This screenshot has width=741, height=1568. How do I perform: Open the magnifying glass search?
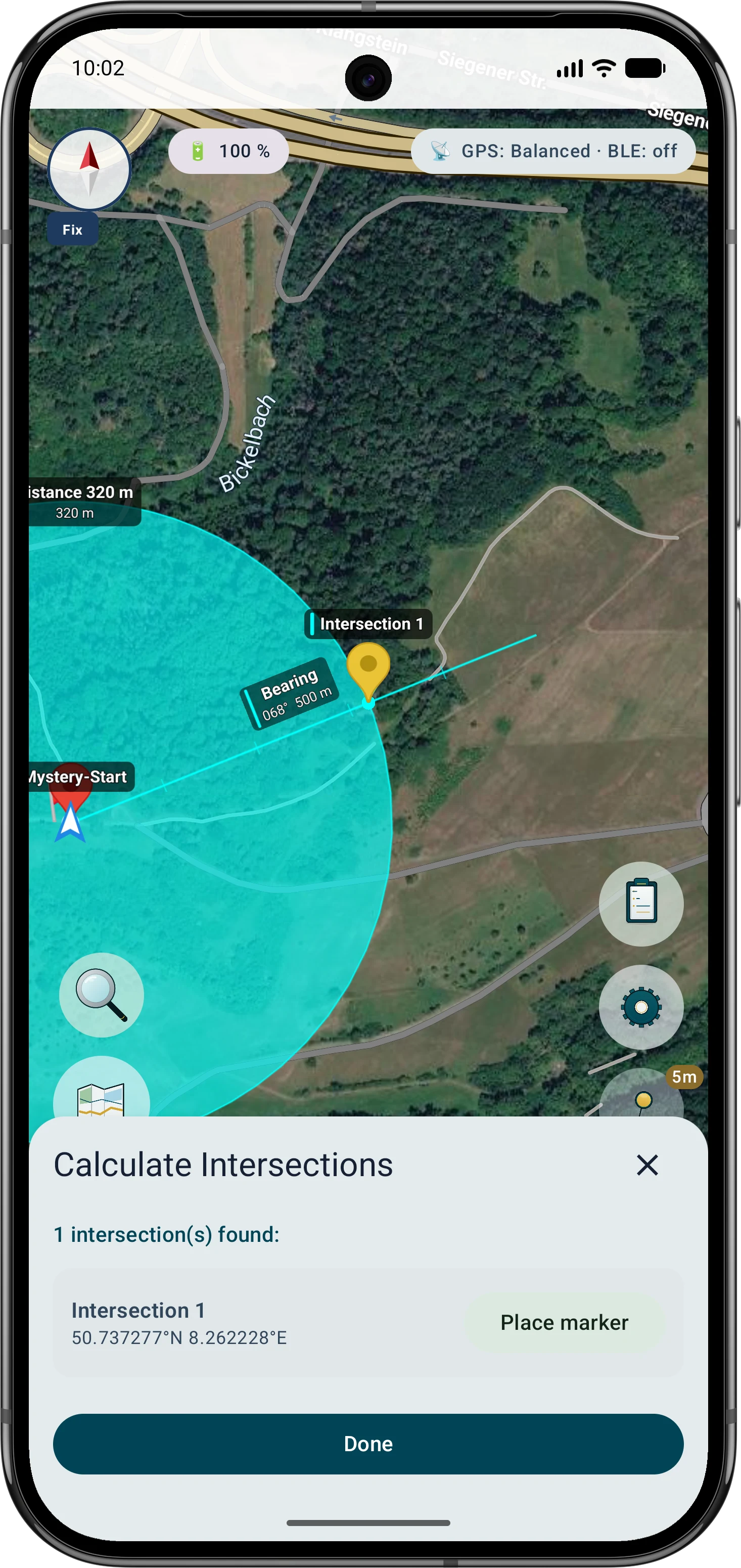[x=102, y=995]
